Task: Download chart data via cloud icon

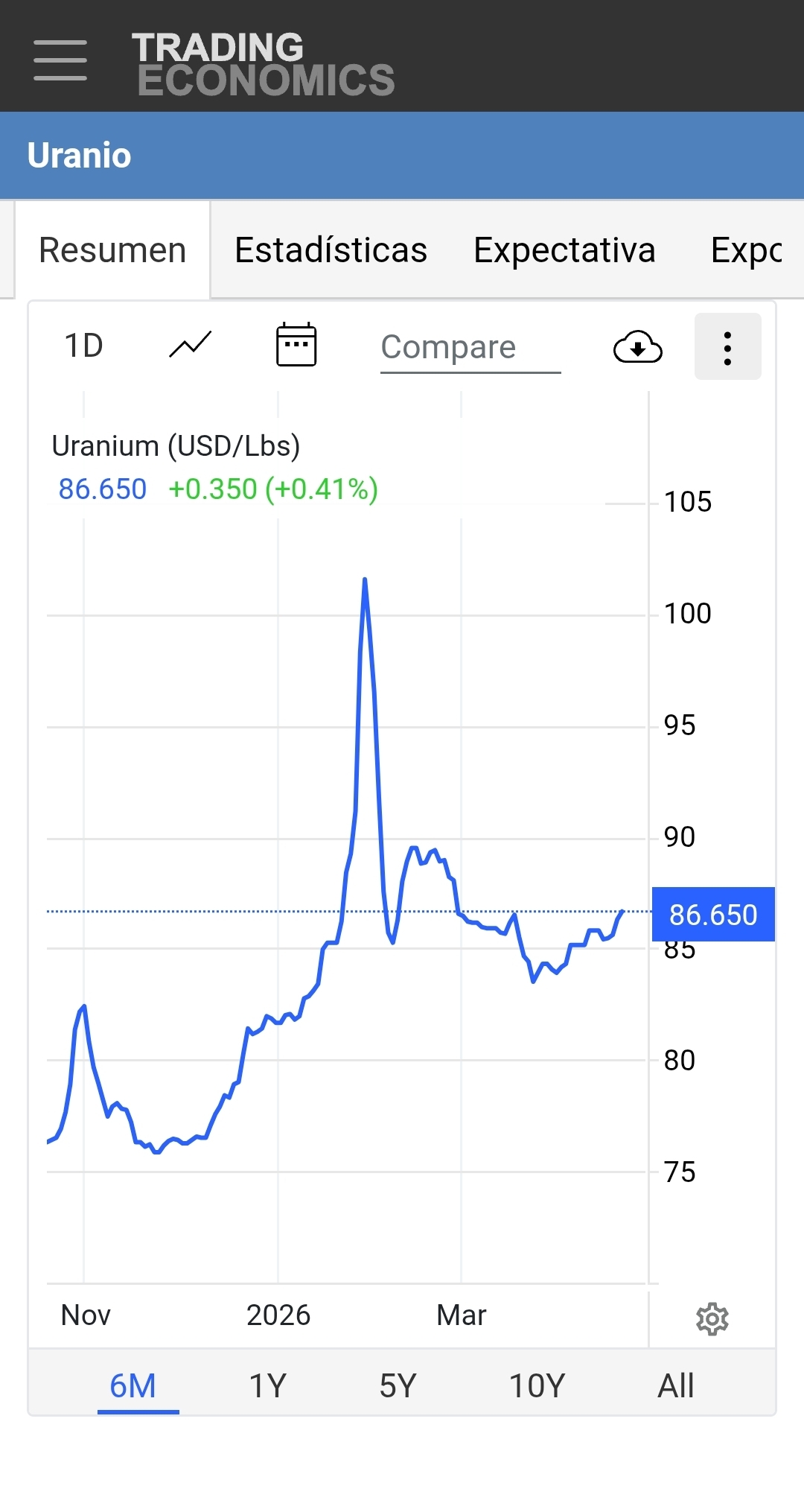Action: tap(637, 347)
